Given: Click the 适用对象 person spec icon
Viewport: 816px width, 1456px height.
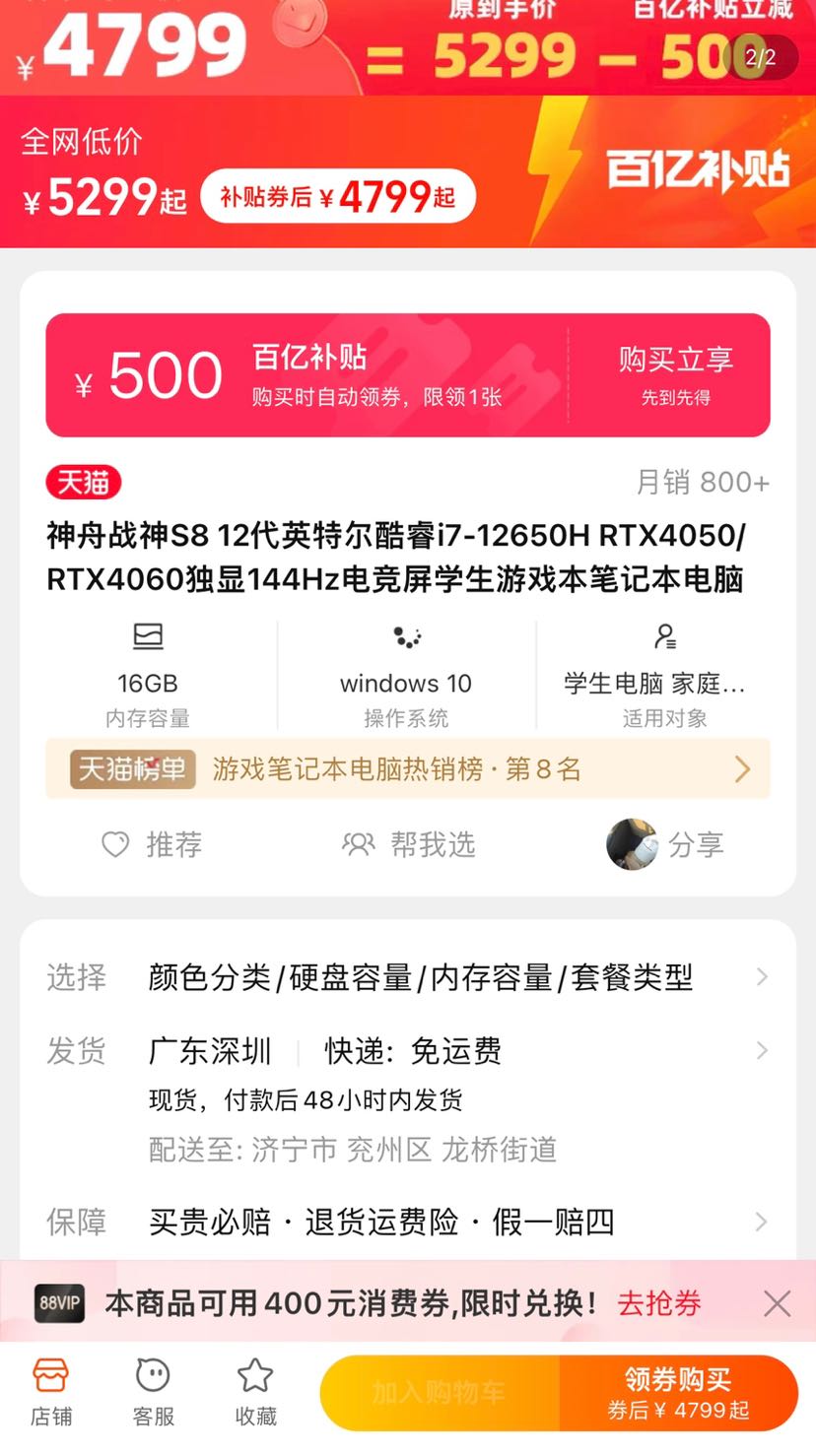Looking at the screenshot, I should click(x=666, y=636).
